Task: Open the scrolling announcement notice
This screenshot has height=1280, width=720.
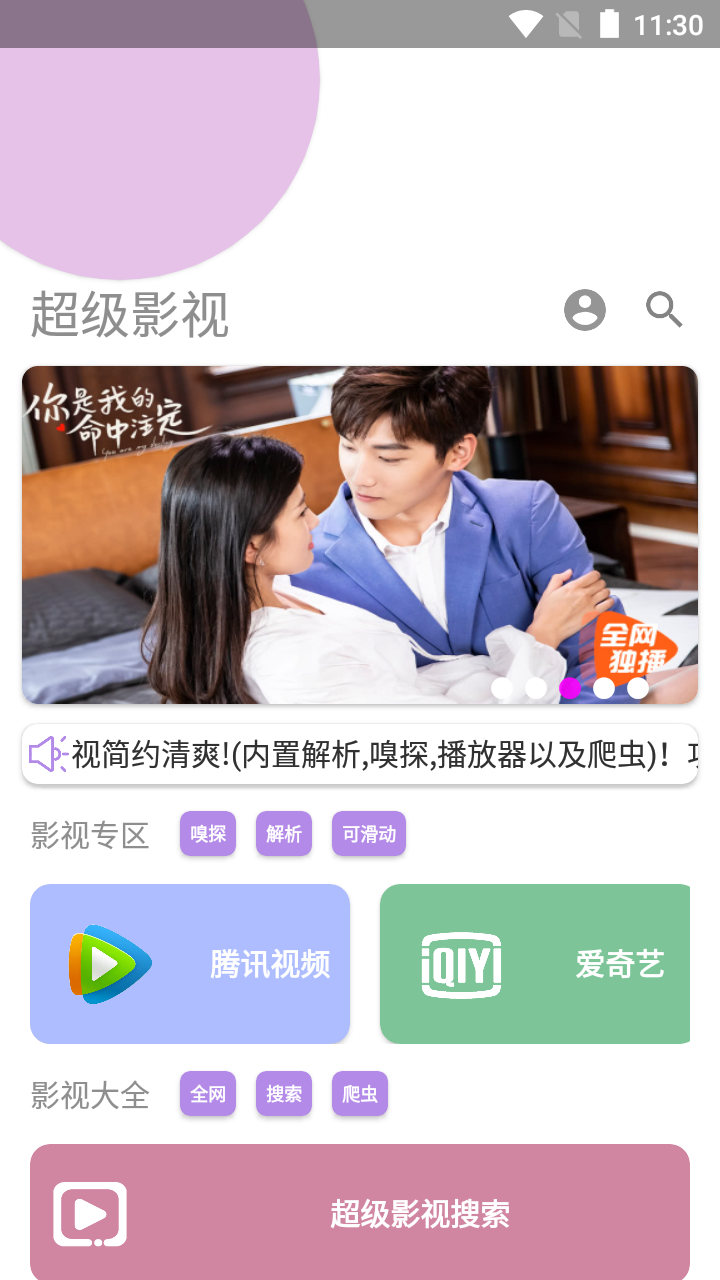Action: (x=360, y=754)
